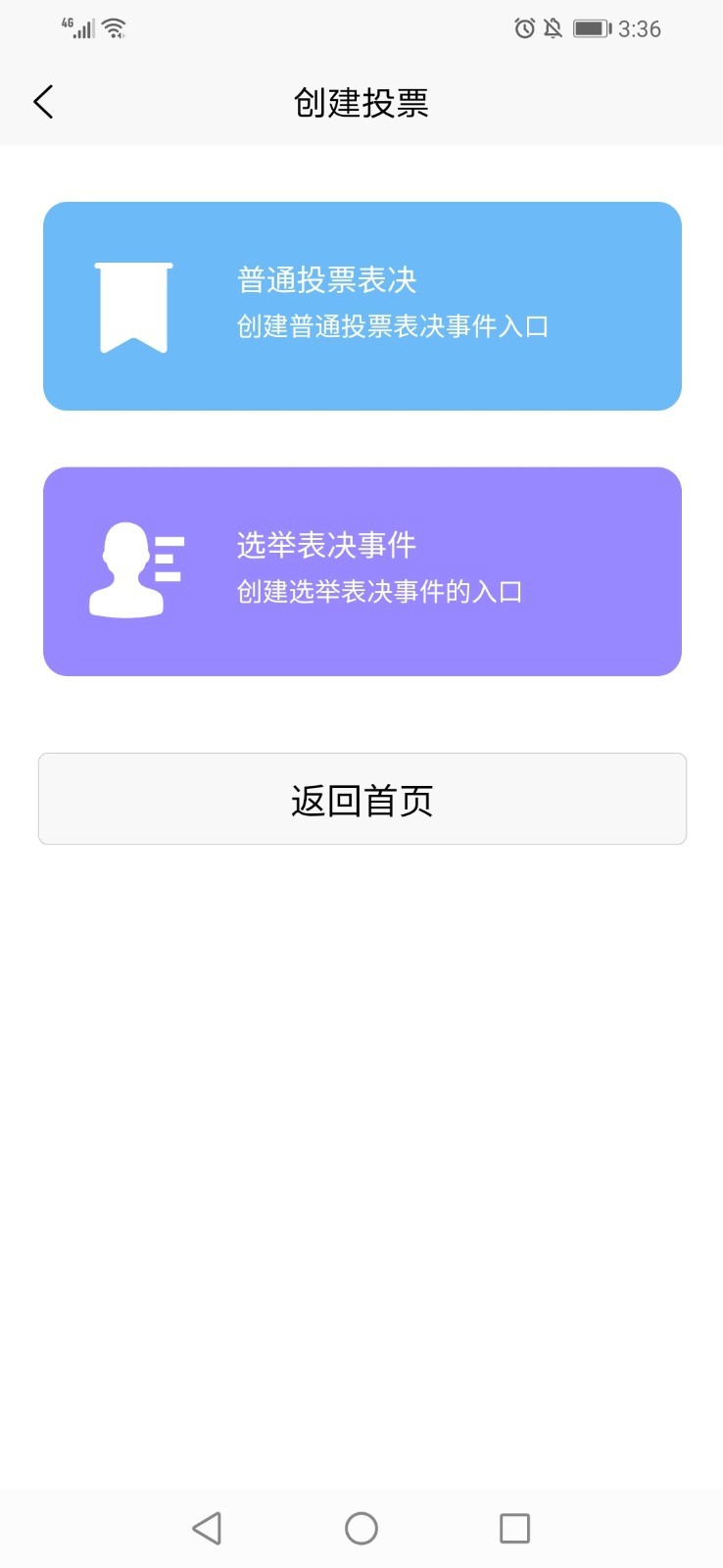
Task: Tap the 创建投票 page title
Action: pos(361,102)
